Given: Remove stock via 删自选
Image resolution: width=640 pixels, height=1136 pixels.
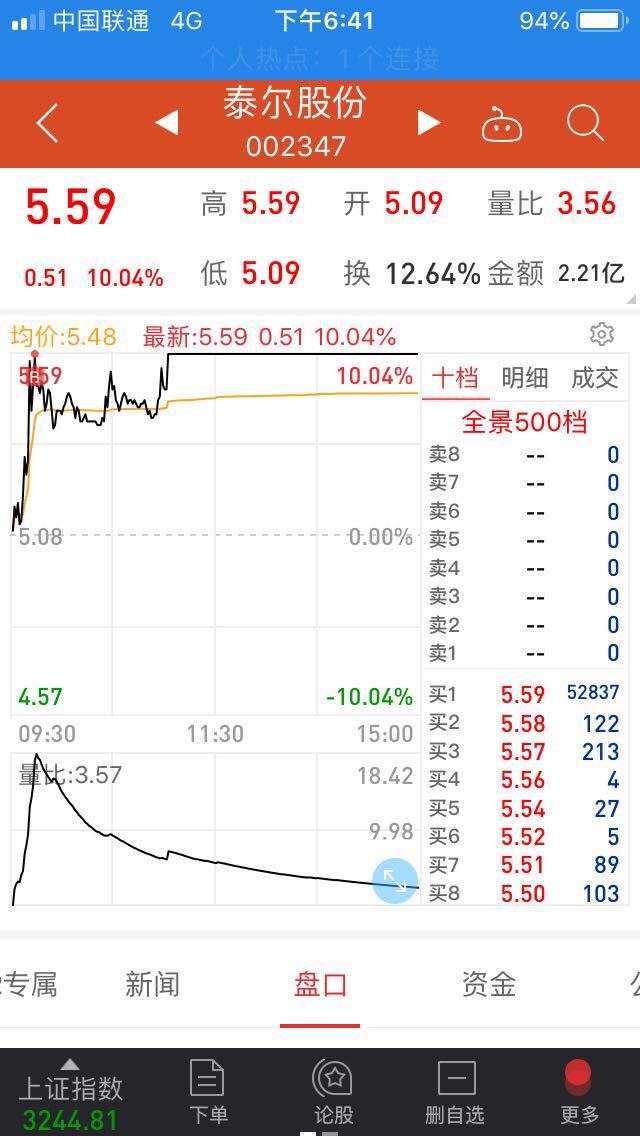Looking at the screenshot, I should click(x=454, y=1093).
